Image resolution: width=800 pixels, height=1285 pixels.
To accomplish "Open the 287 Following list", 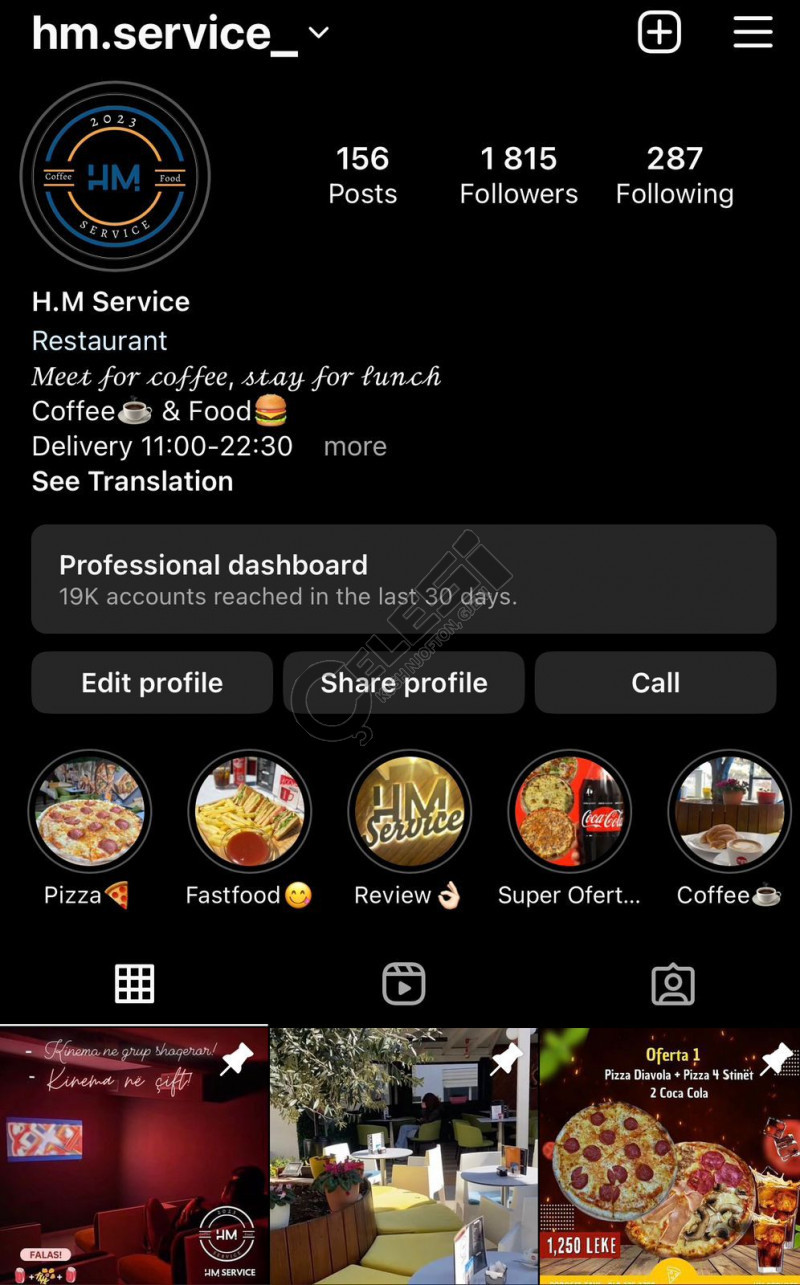I will click(674, 175).
